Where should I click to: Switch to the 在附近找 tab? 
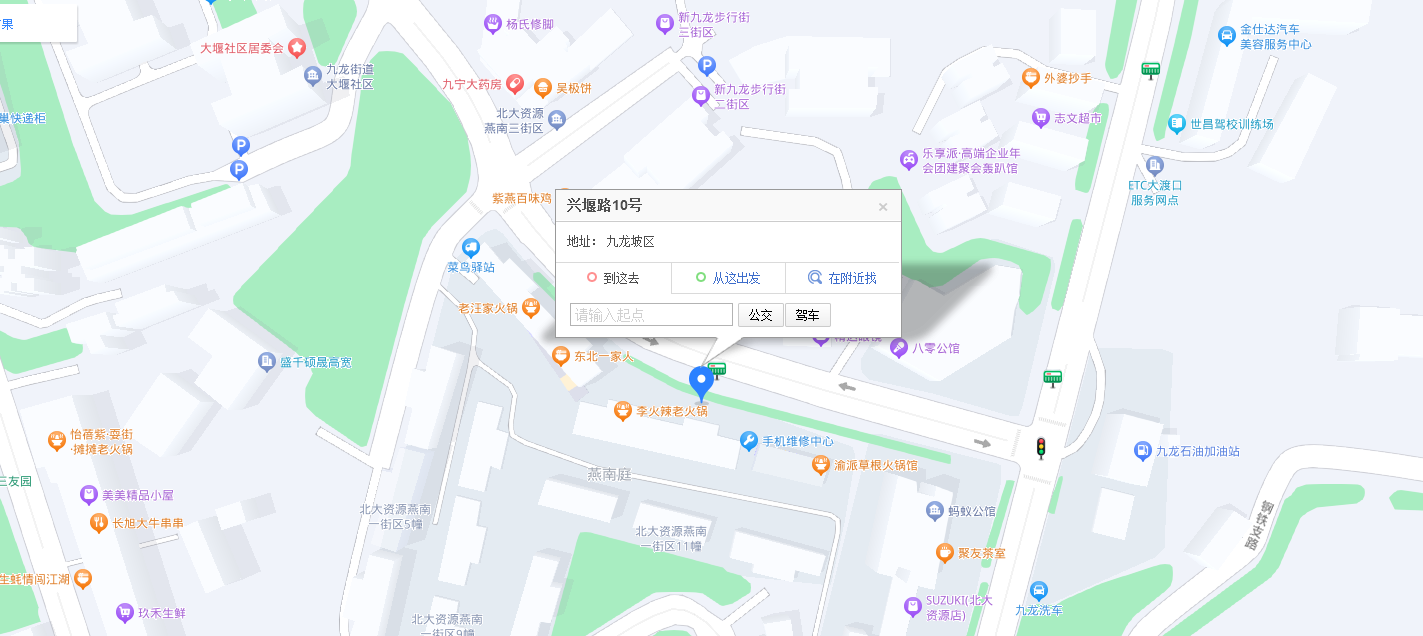point(843,278)
